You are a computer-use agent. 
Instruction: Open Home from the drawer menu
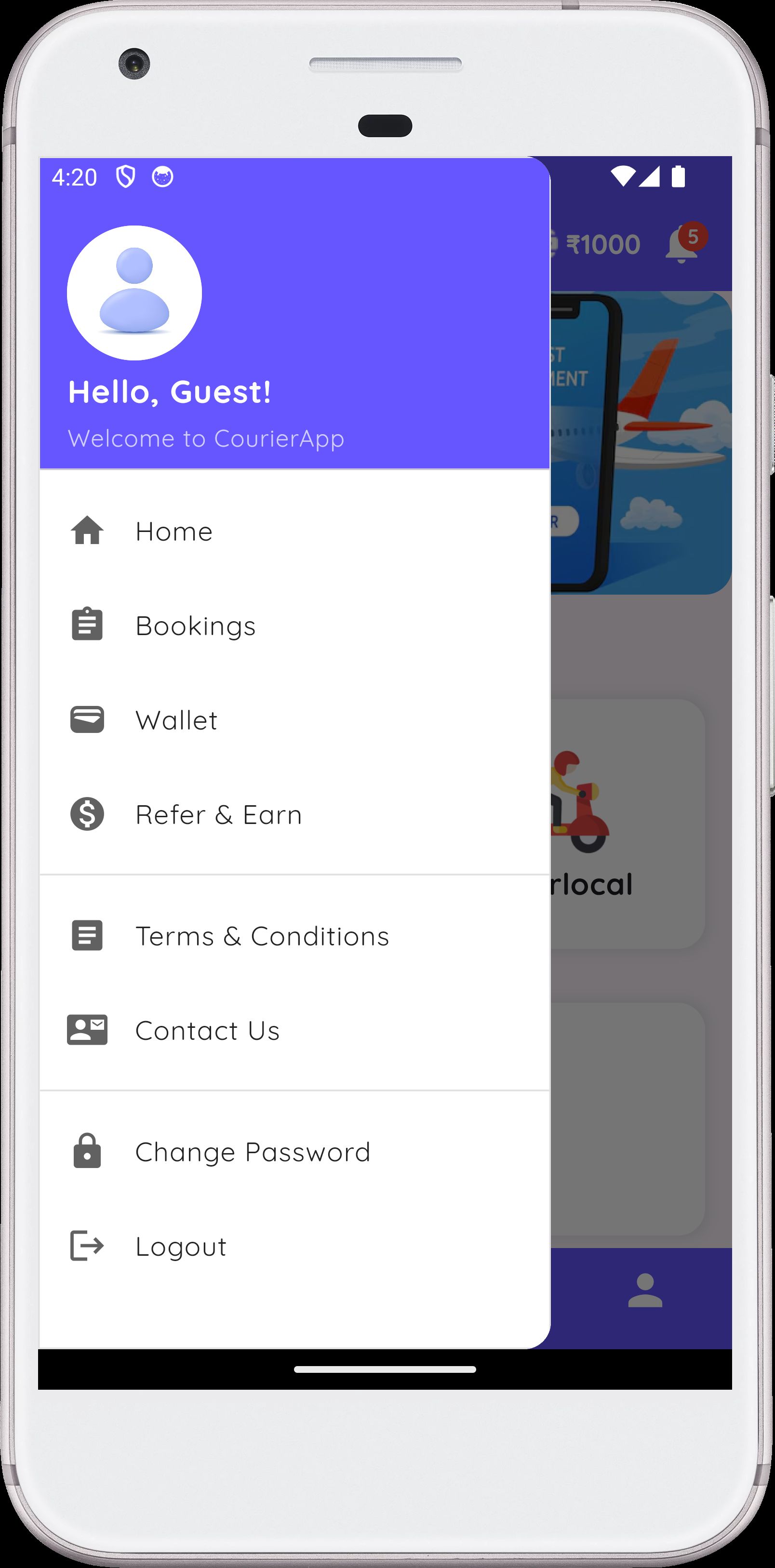click(174, 532)
